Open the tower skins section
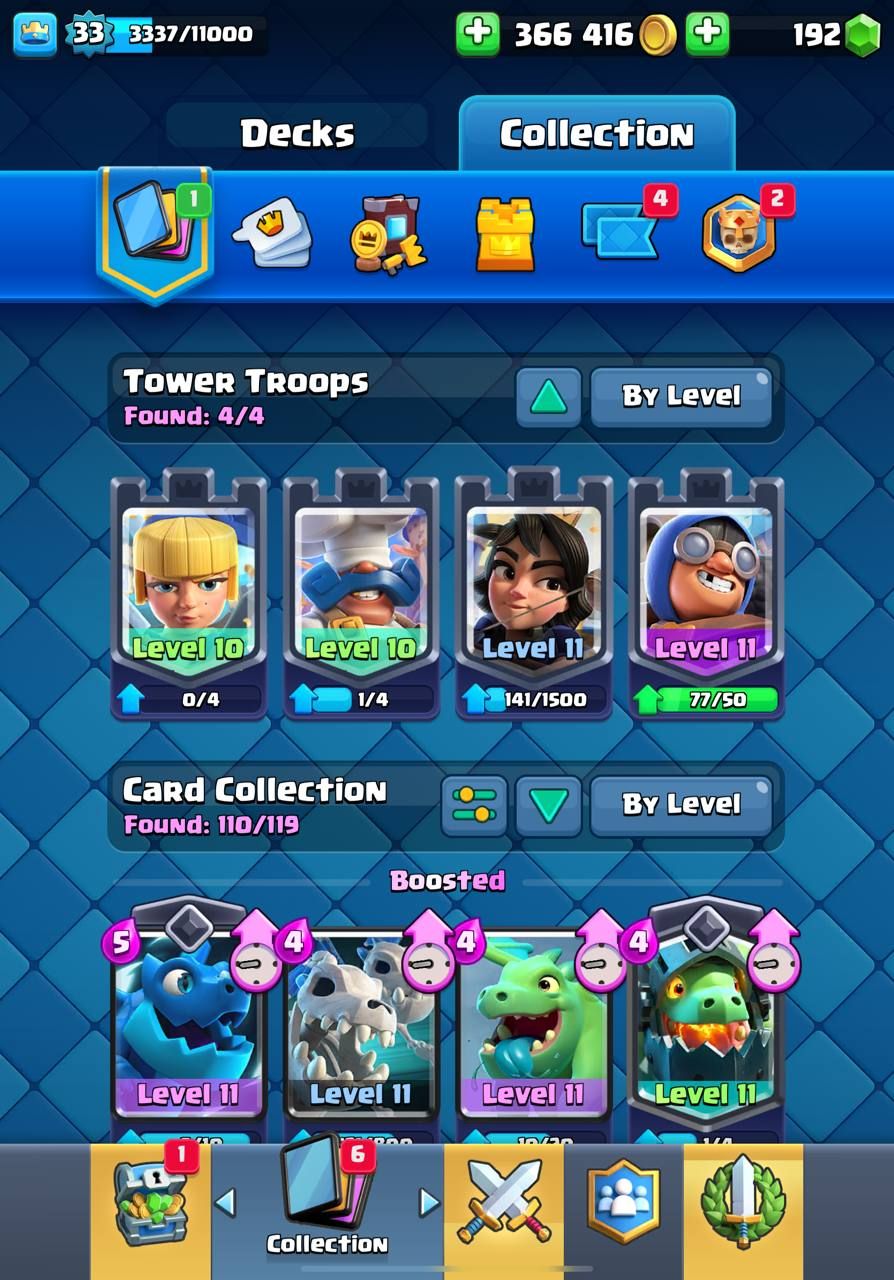Image resolution: width=894 pixels, height=1280 pixels. (504, 234)
